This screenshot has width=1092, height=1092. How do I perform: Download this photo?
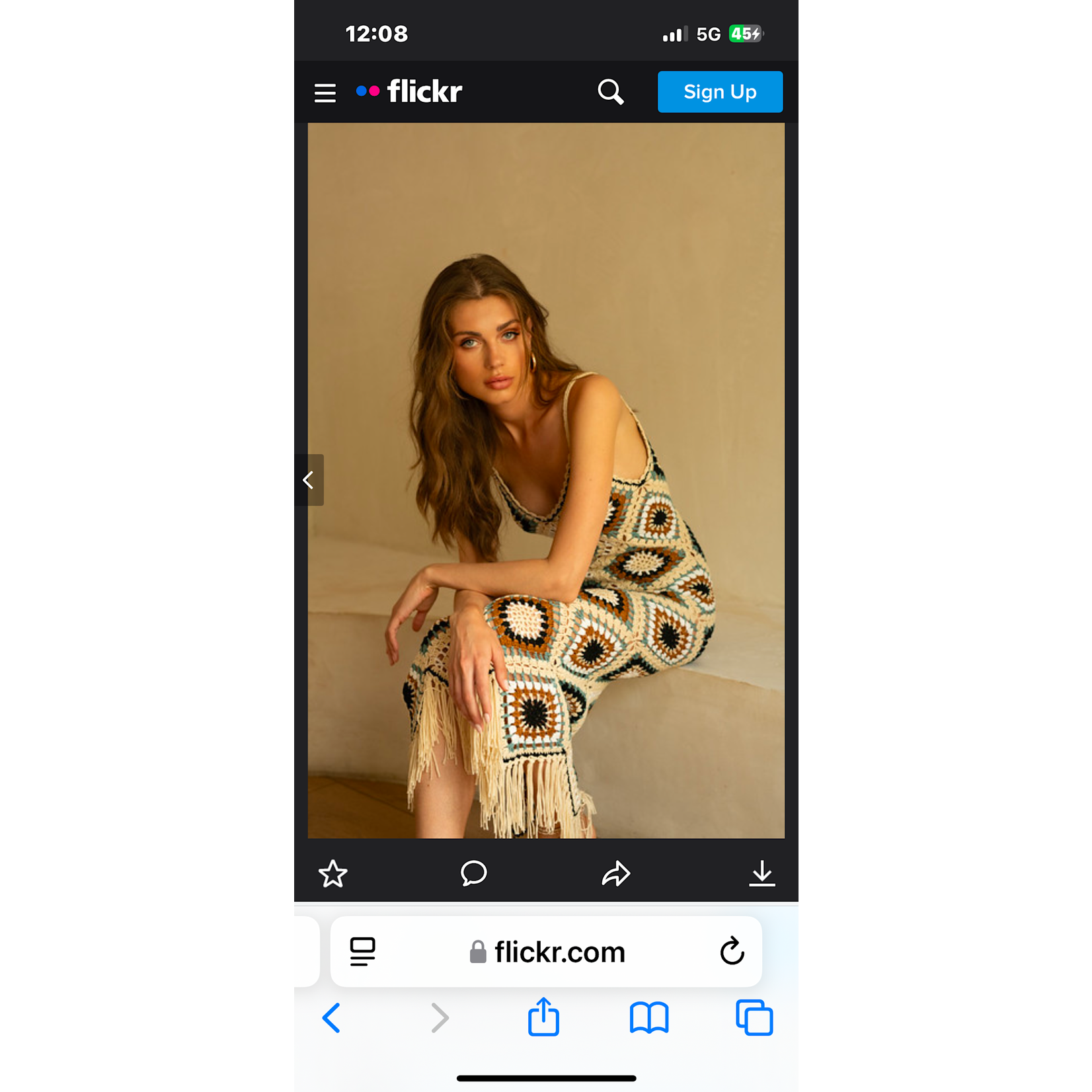point(762,873)
